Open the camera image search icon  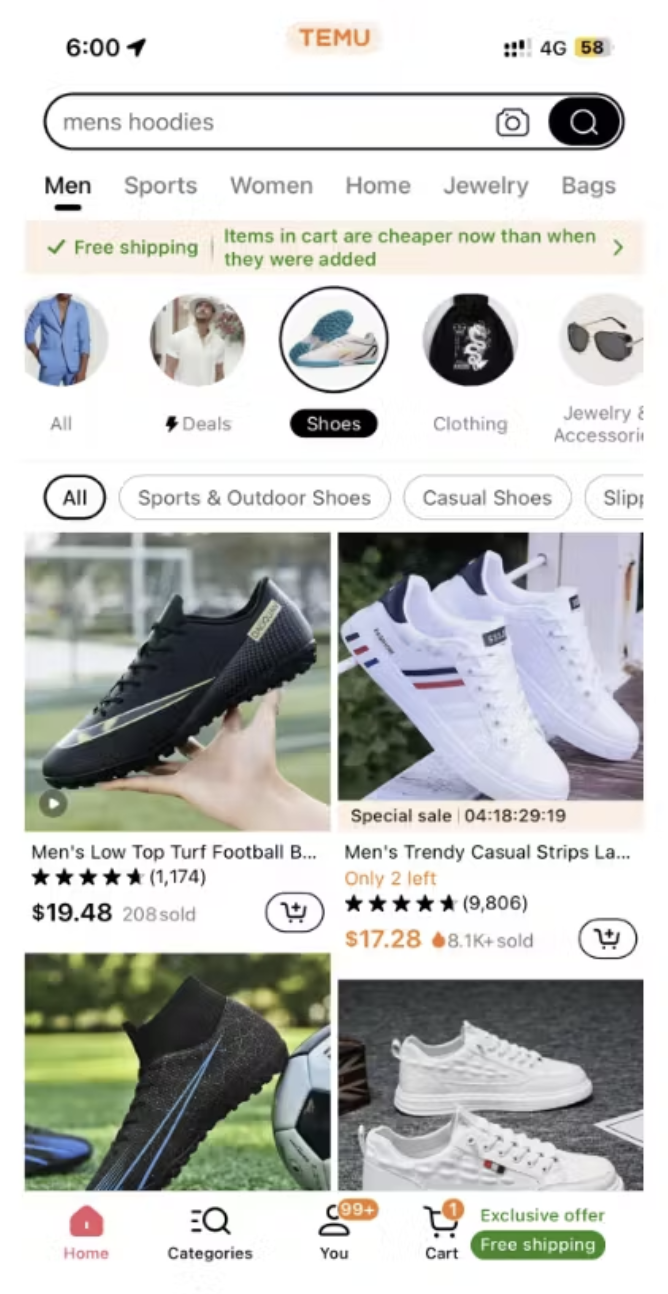point(512,122)
